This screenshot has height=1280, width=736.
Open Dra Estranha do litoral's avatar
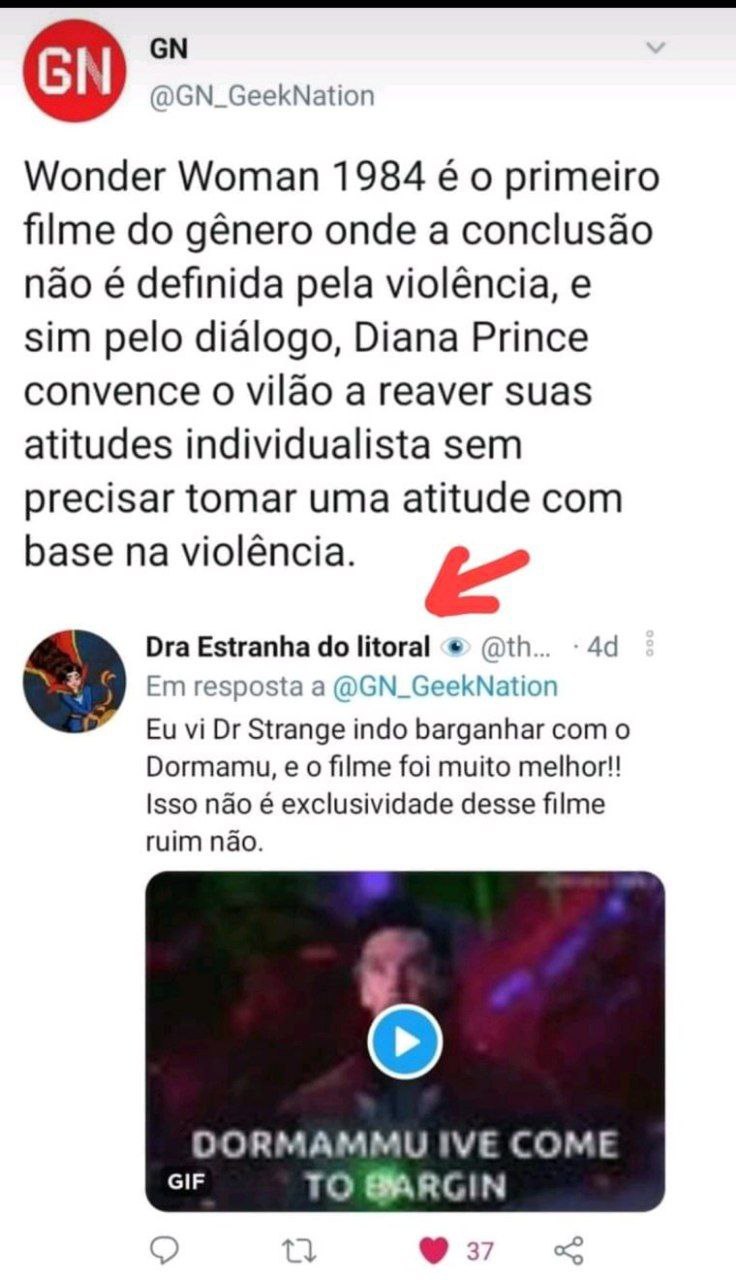pyautogui.click(x=73, y=679)
